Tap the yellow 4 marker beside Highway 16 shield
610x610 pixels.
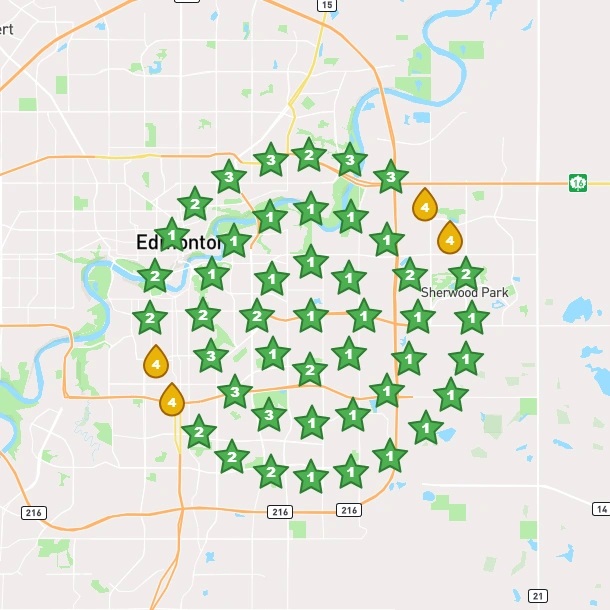[x=425, y=206]
